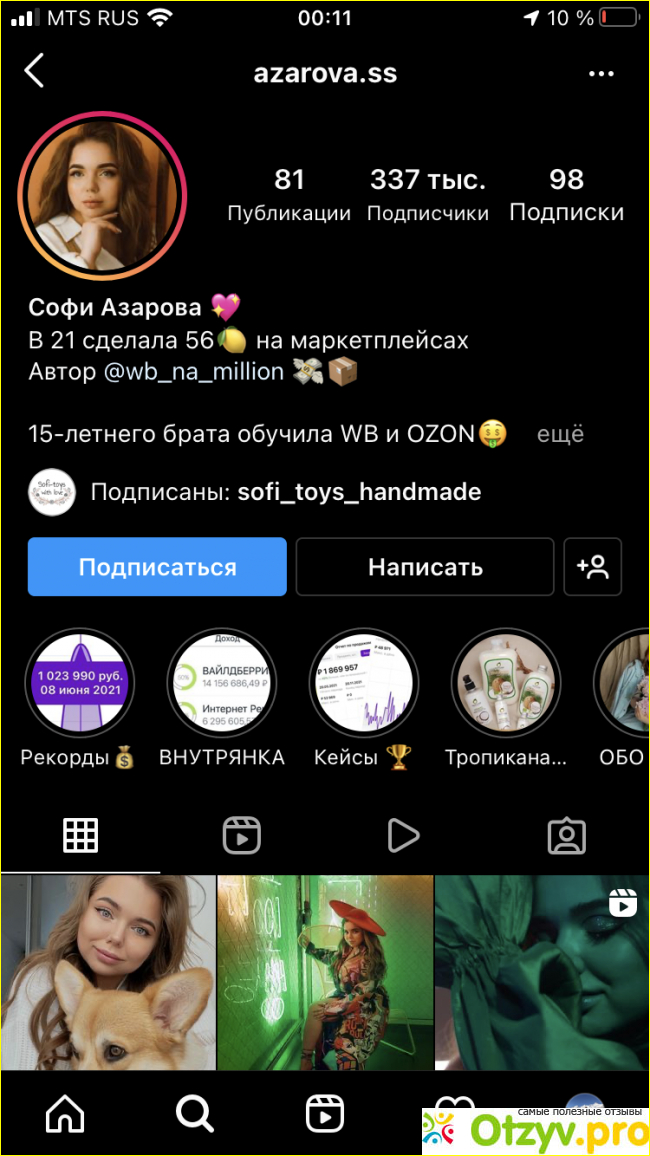Open the 98 Подписки list
Screen dimensions: 650x1156
pos(566,195)
